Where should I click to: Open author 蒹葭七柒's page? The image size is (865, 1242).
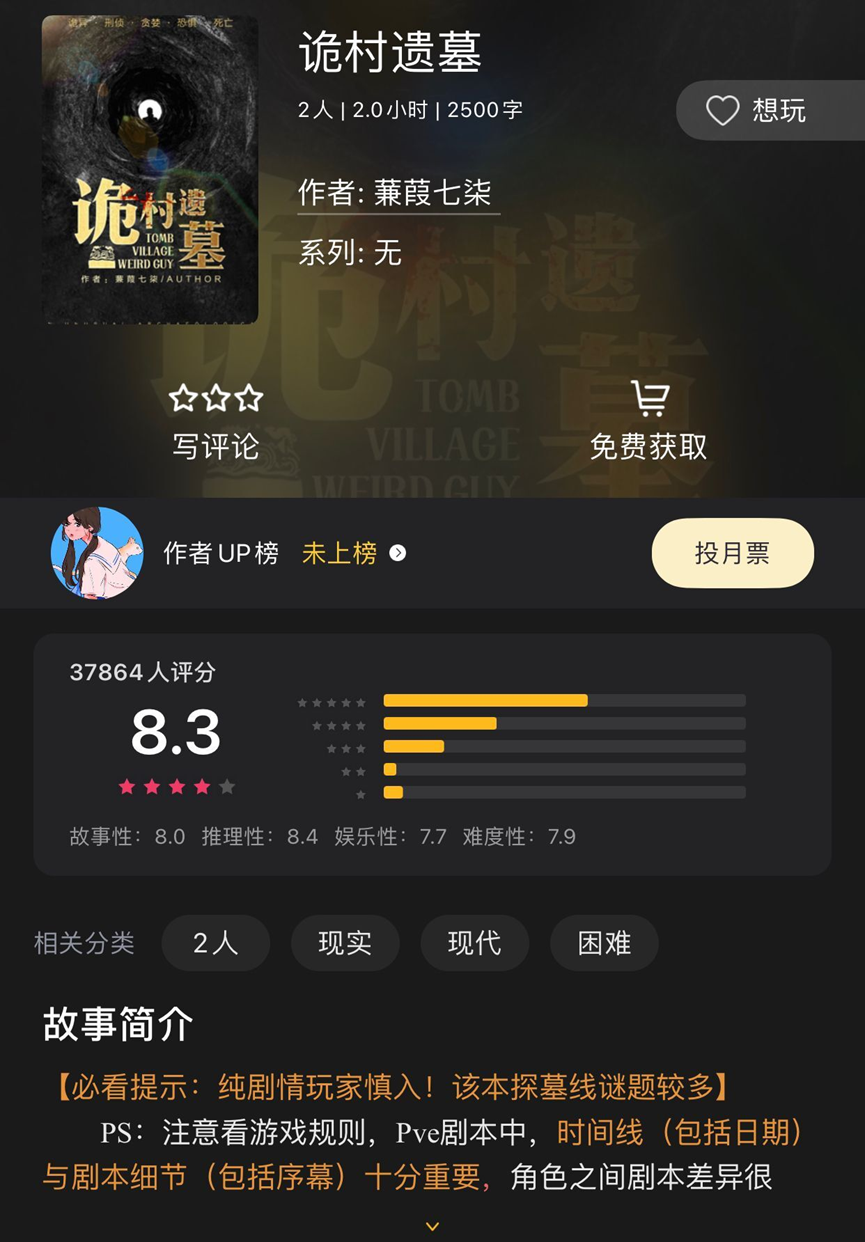[x=399, y=193]
